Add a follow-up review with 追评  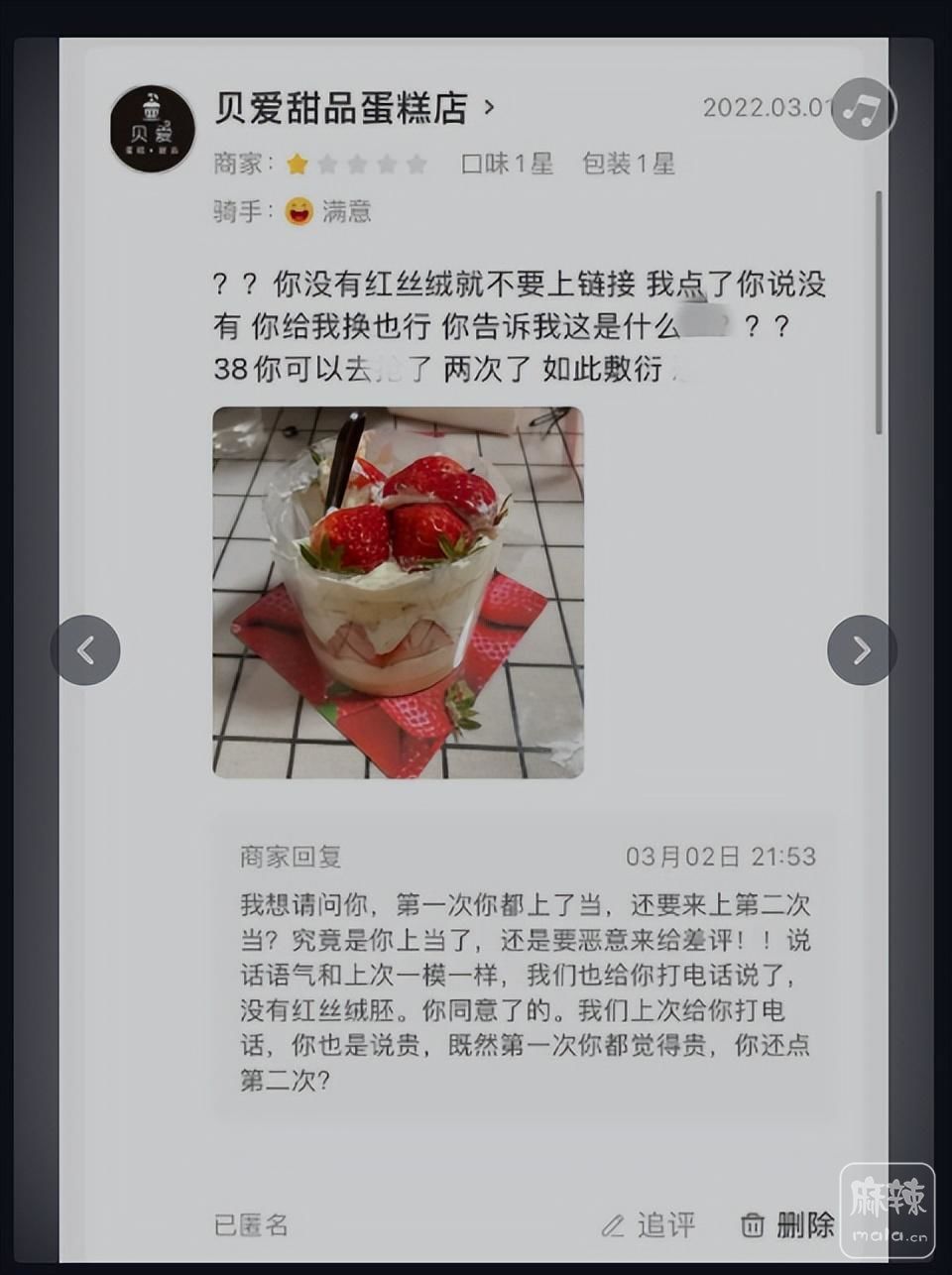pyautogui.click(x=649, y=1225)
